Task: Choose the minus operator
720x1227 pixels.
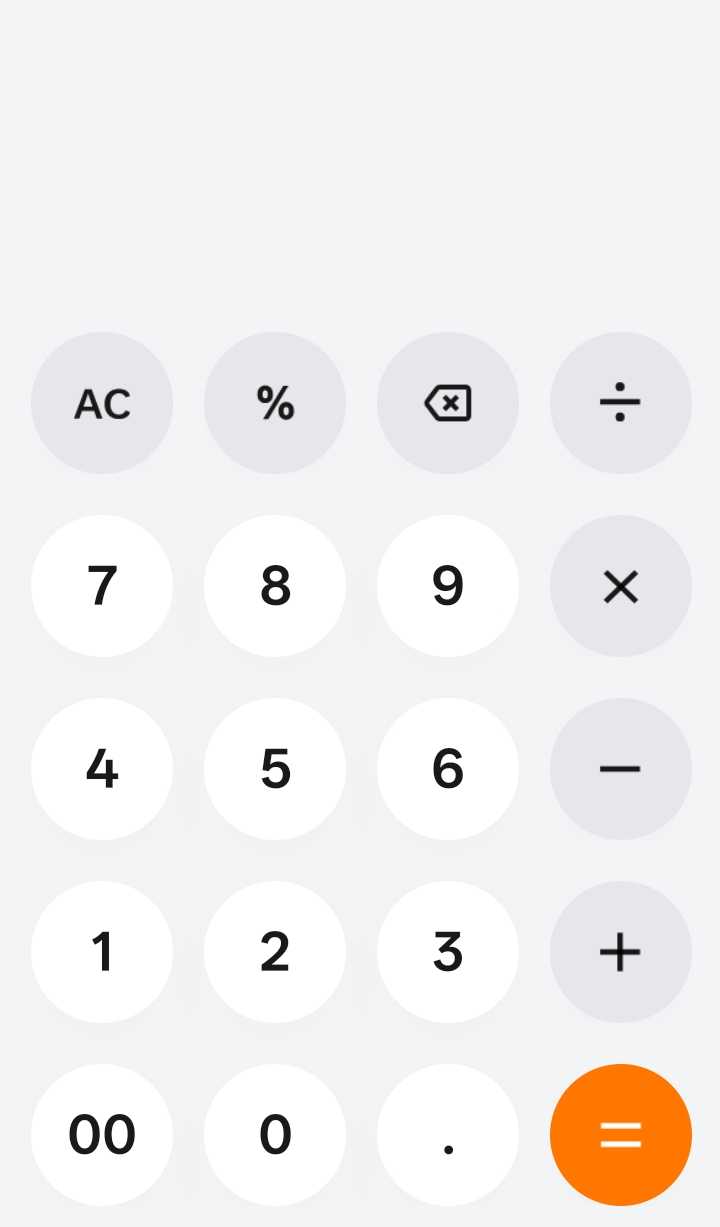Action: 621,769
